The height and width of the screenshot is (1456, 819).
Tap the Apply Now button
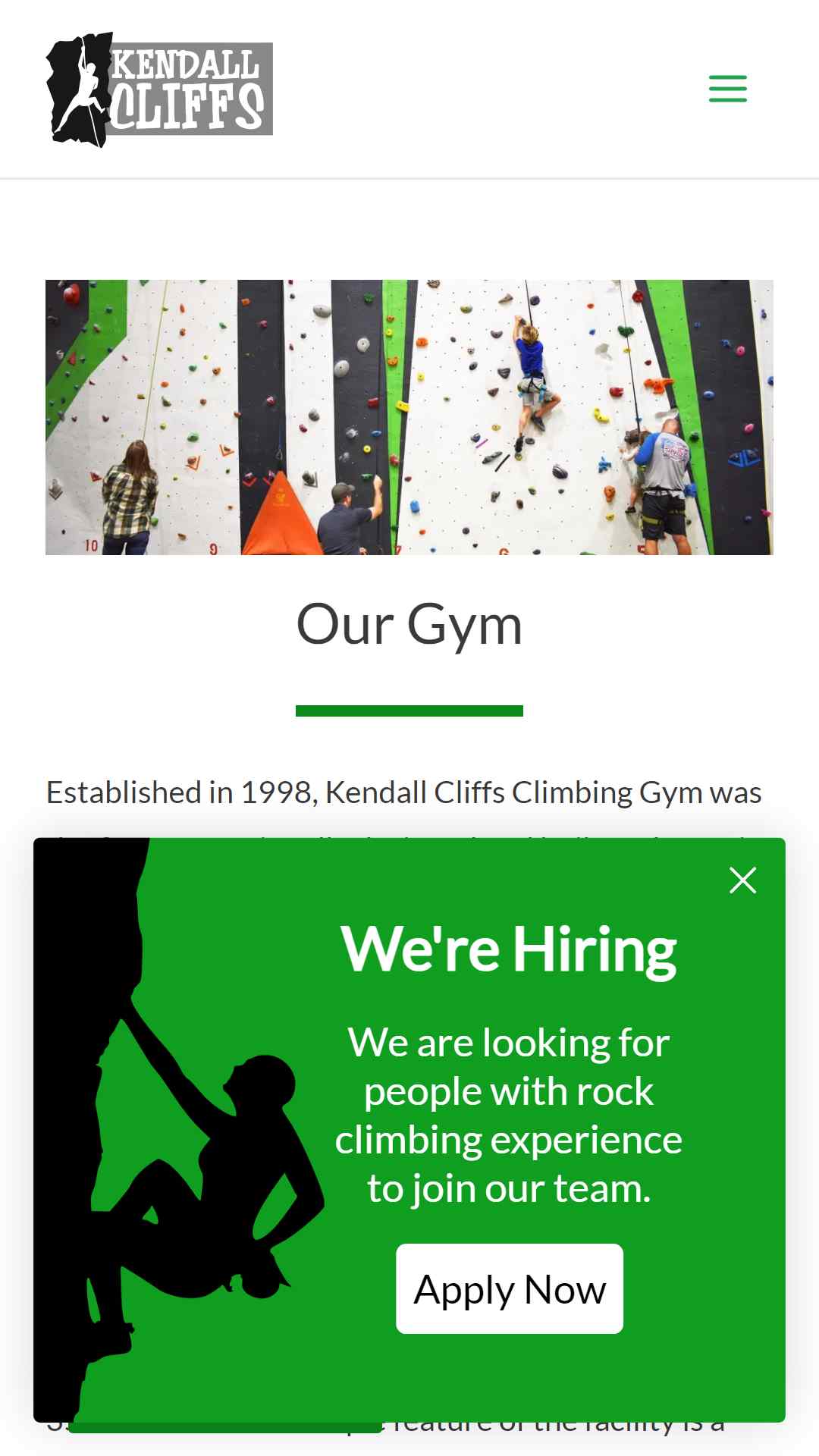509,1288
